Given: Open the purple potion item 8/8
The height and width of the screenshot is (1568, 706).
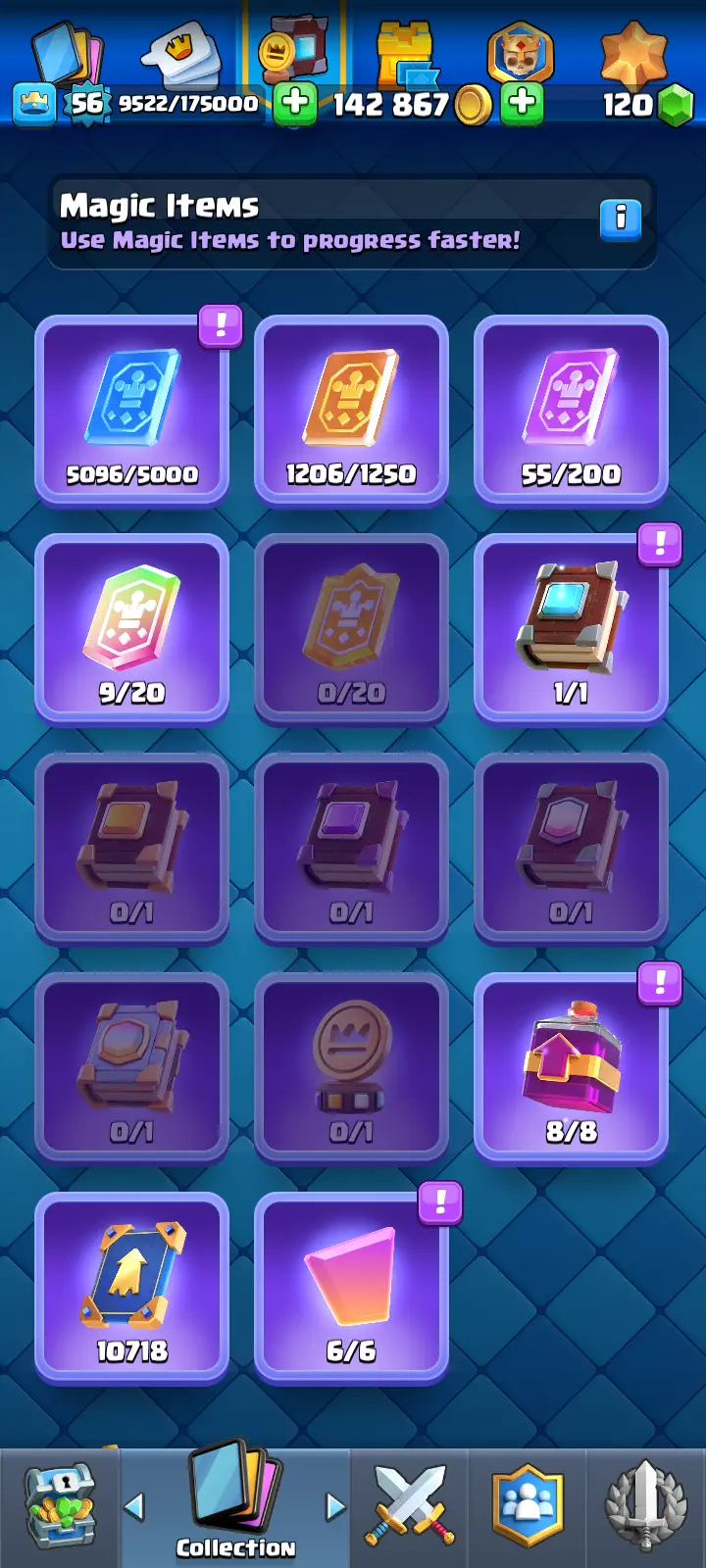Looking at the screenshot, I should [571, 1068].
